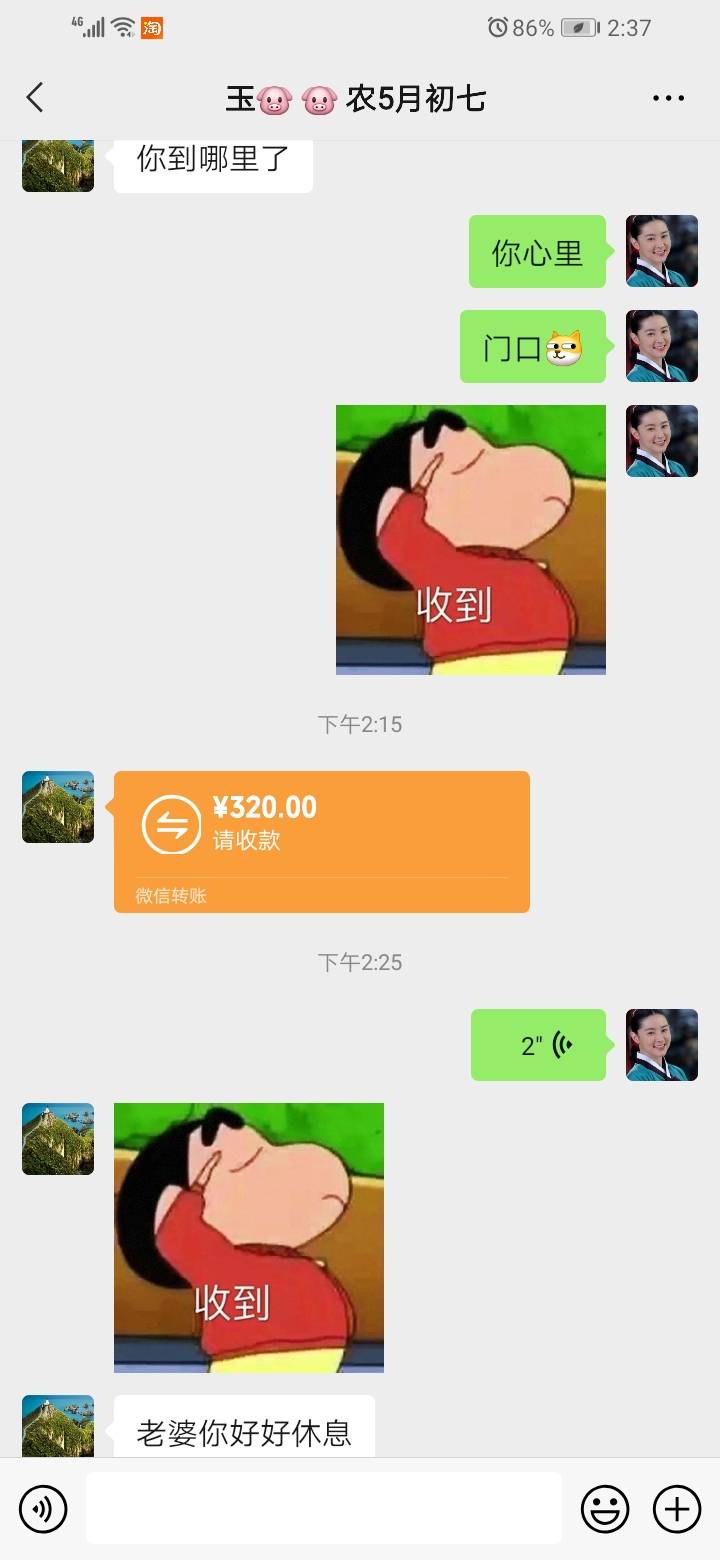Tap the text input field
This screenshot has width=720, height=1560.
click(320, 1508)
